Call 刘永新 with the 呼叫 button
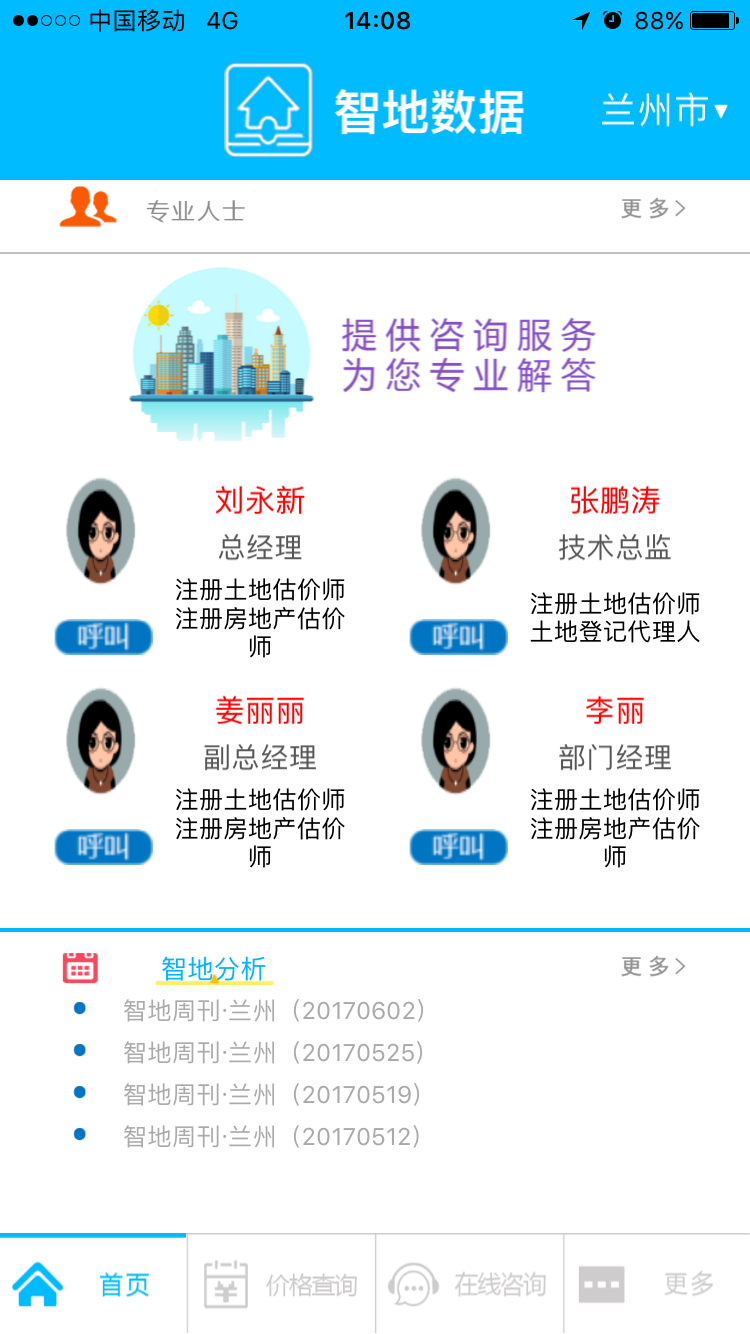 103,637
